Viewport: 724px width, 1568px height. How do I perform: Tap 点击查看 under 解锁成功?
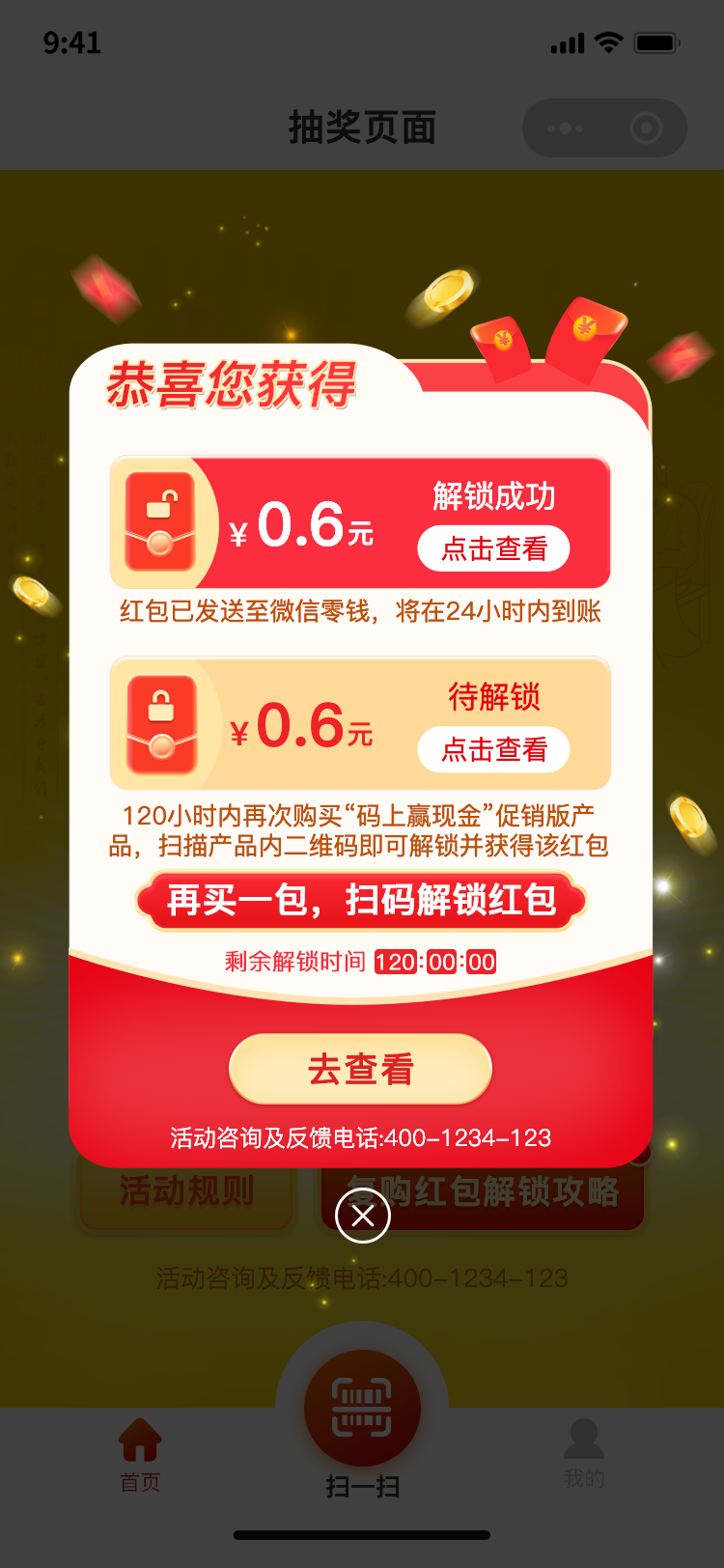(x=493, y=548)
